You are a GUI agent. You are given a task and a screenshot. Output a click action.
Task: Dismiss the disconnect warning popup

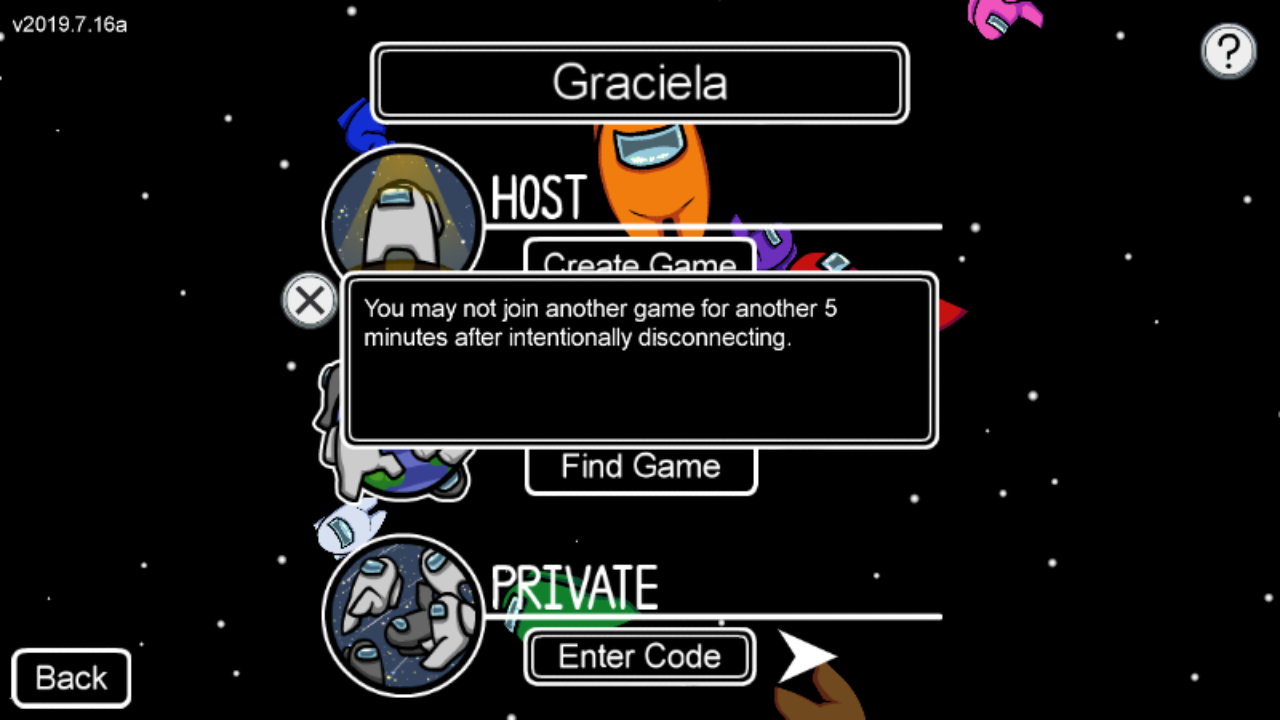click(310, 301)
